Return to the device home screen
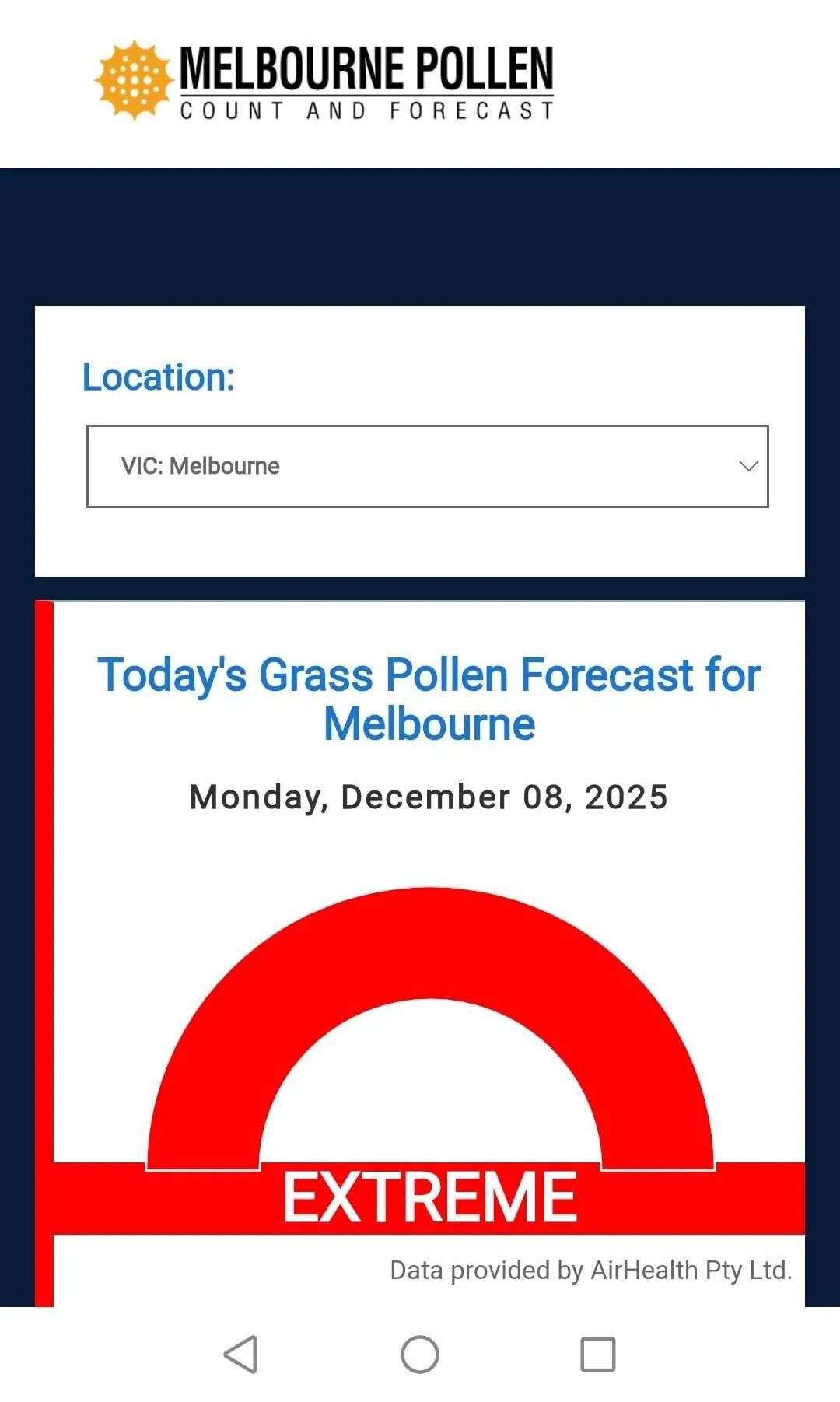Image resolution: width=840 pixels, height=1402 pixels. pyautogui.click(x=420, y=1355)
